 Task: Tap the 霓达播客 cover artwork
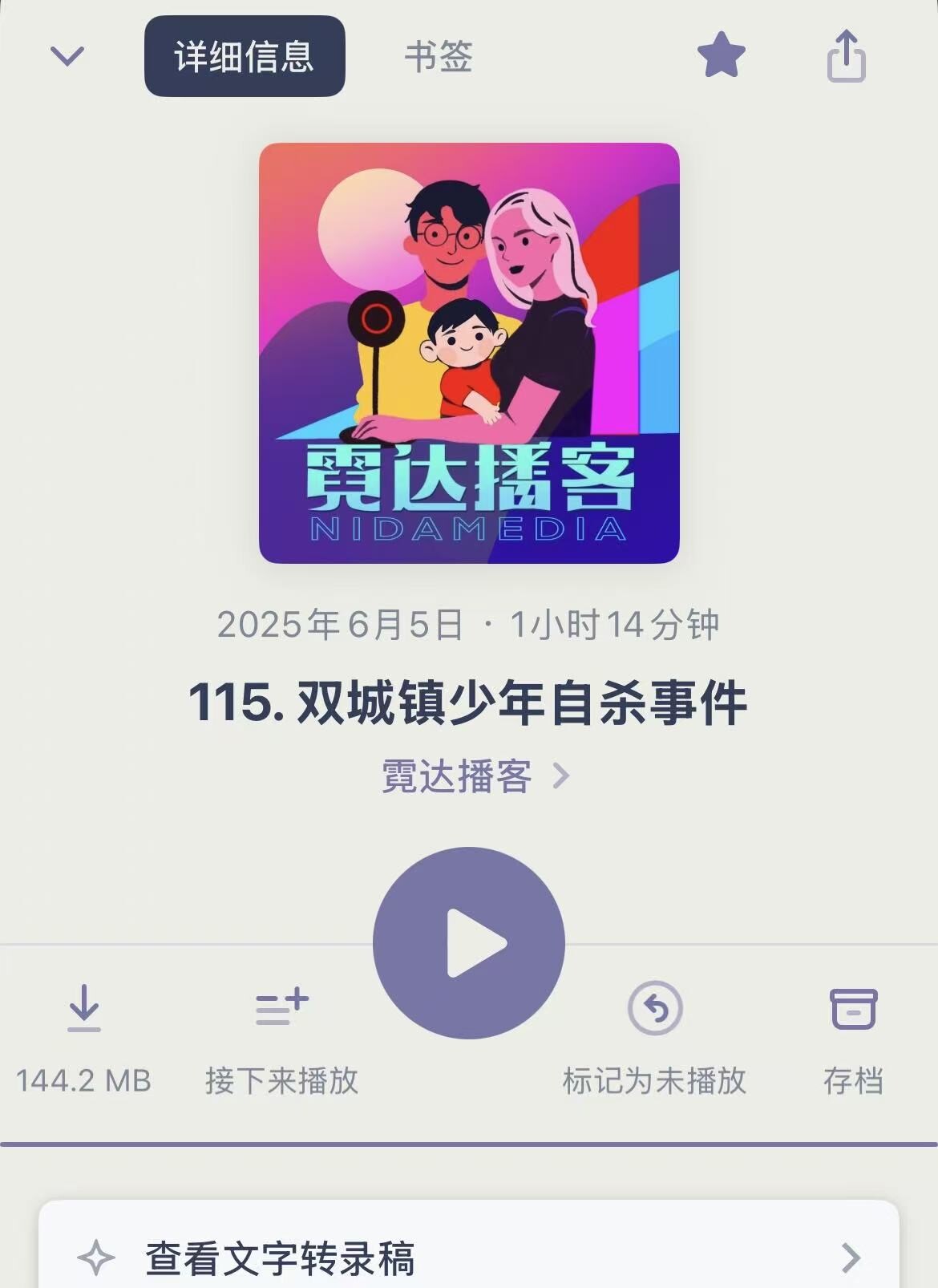click(469, 353)
